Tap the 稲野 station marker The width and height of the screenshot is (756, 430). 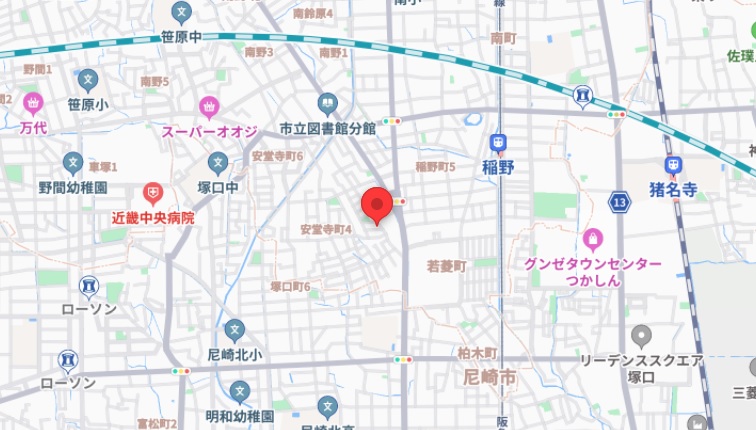tap(497, 144)
